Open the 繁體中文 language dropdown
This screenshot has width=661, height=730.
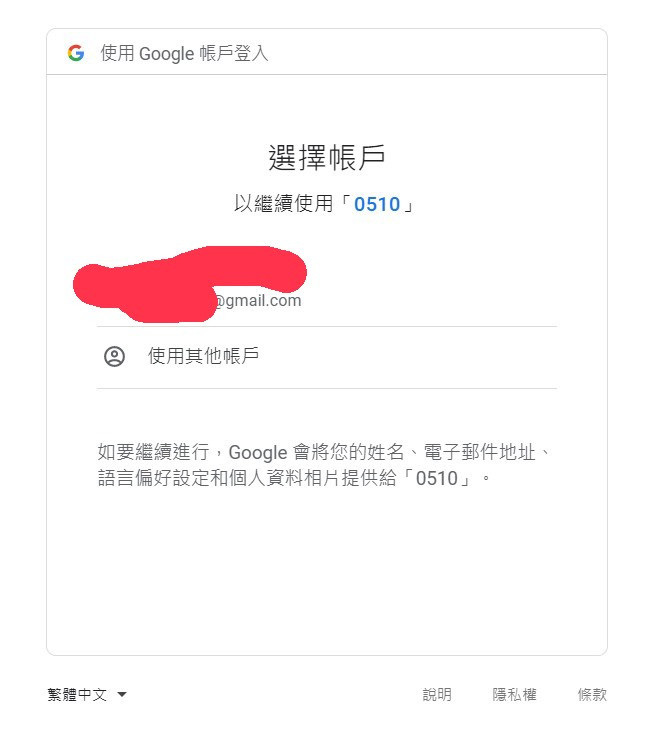click(87, 694)
